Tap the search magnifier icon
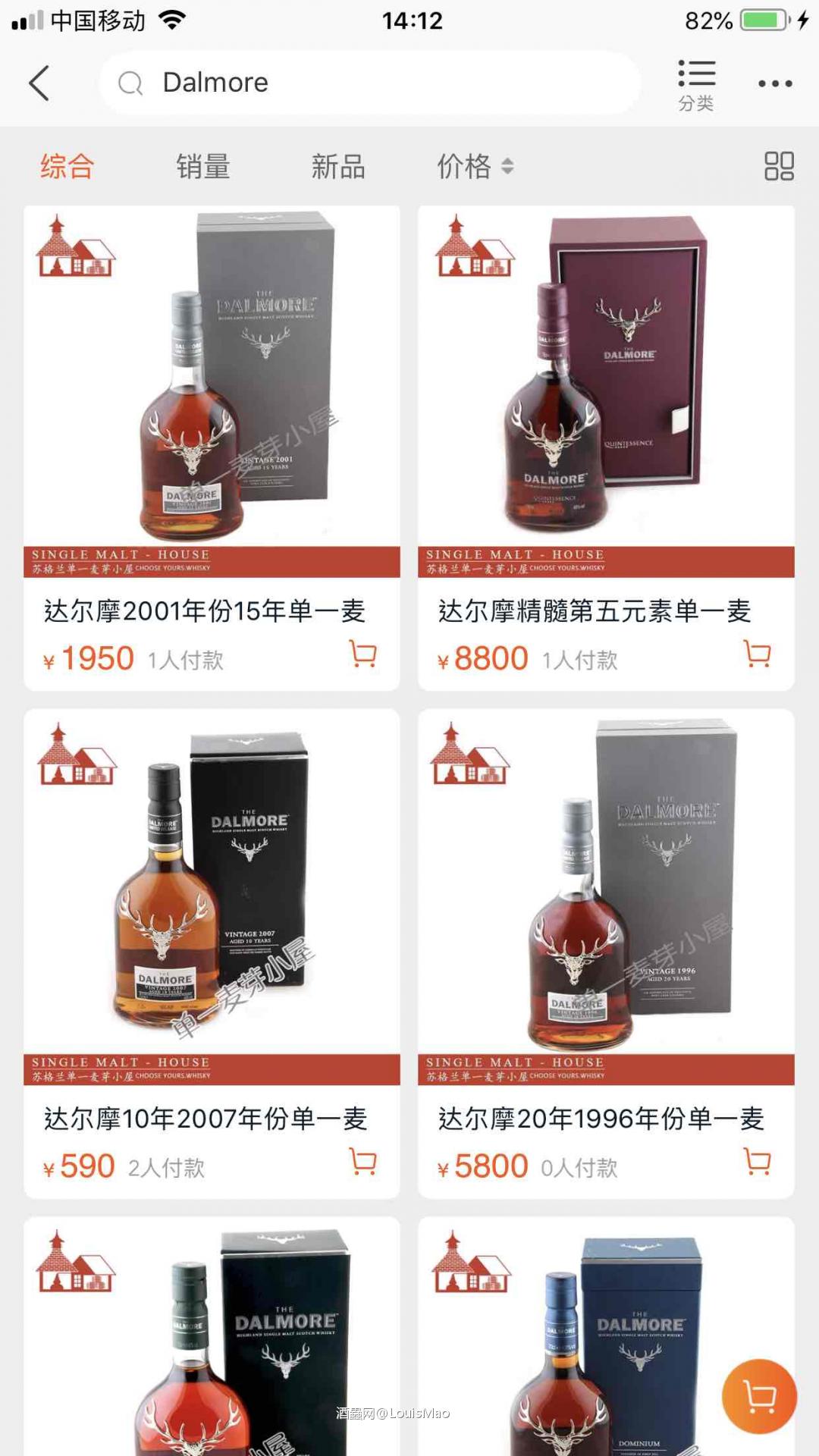Image resolution: width=819 pixels, height=1456 pixels. [x=130, y=83]
